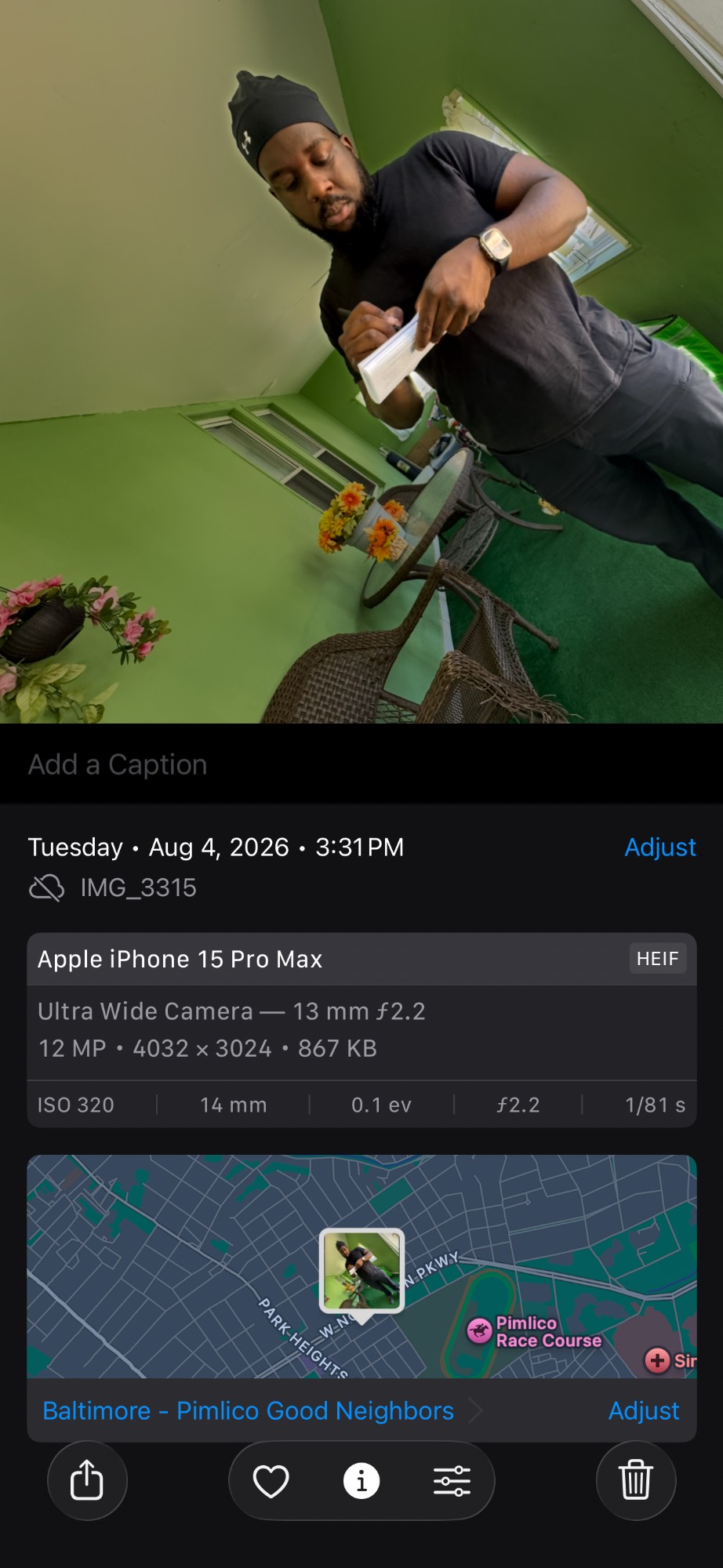Adjust the photo's location
The height and width of the screenshot is (1568, 723).
pos(644,1410)
